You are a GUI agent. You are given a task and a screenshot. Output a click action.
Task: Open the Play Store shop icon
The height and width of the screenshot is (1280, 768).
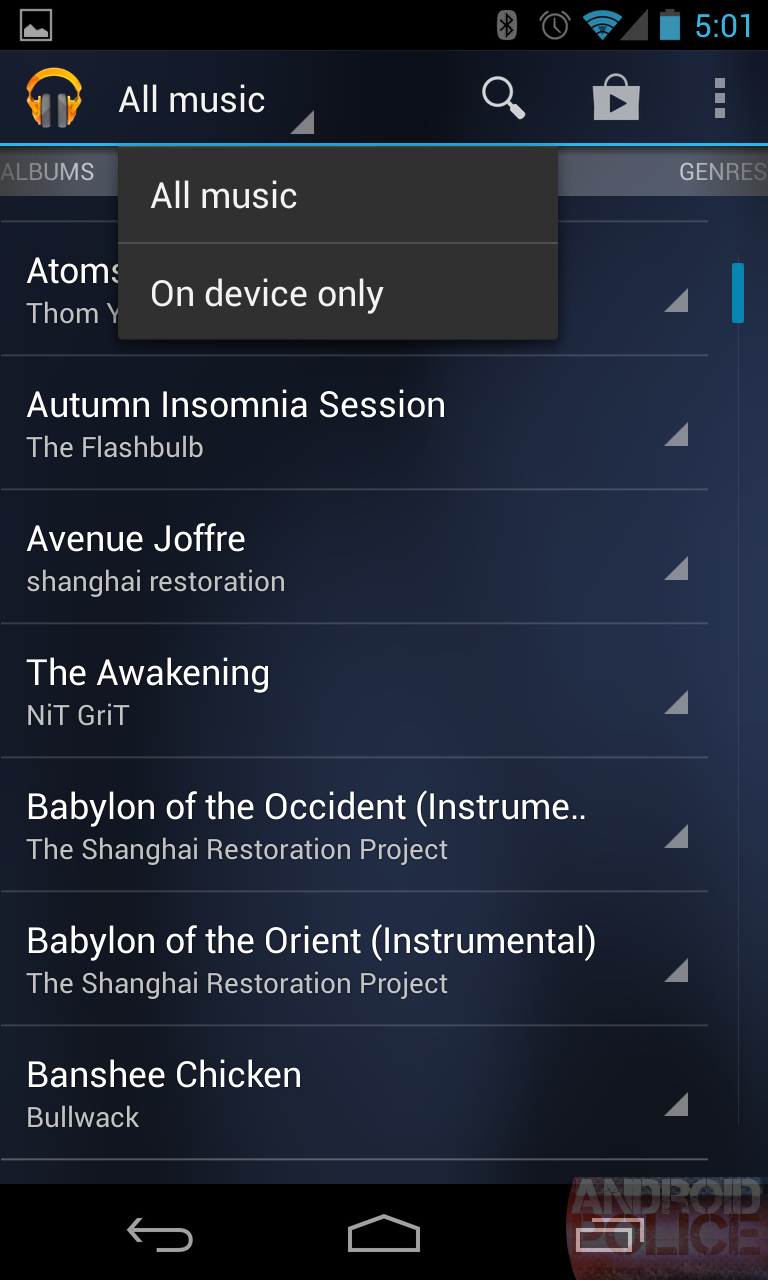coord(616,97)
